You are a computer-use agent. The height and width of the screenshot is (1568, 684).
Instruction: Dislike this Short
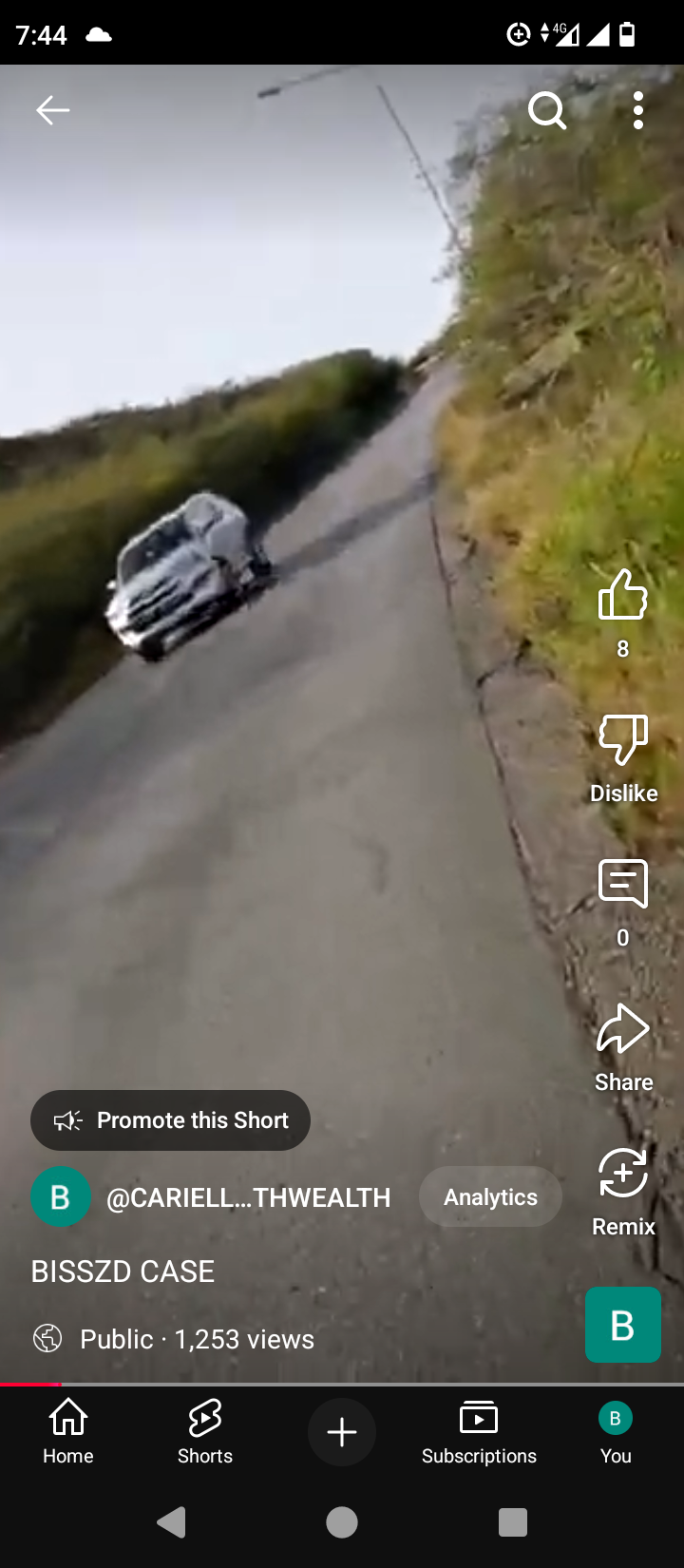coord(622,741)
